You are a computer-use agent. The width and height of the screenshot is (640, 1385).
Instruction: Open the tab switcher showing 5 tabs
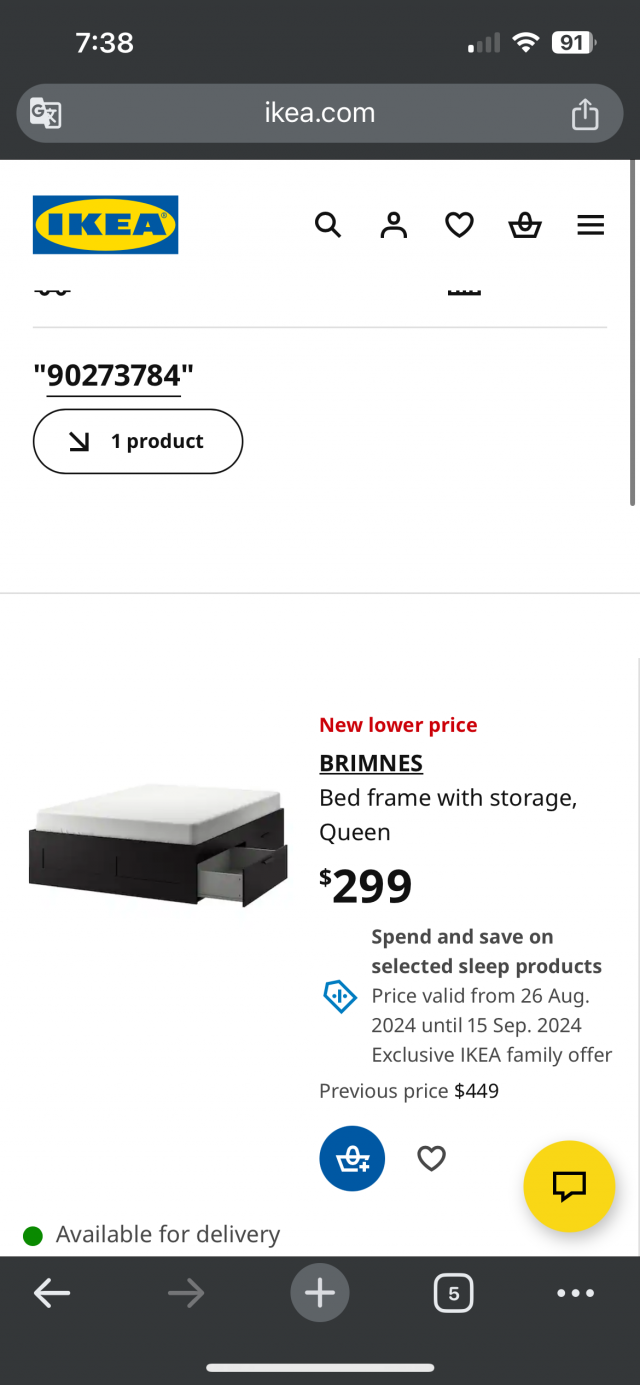point(453,1294)
